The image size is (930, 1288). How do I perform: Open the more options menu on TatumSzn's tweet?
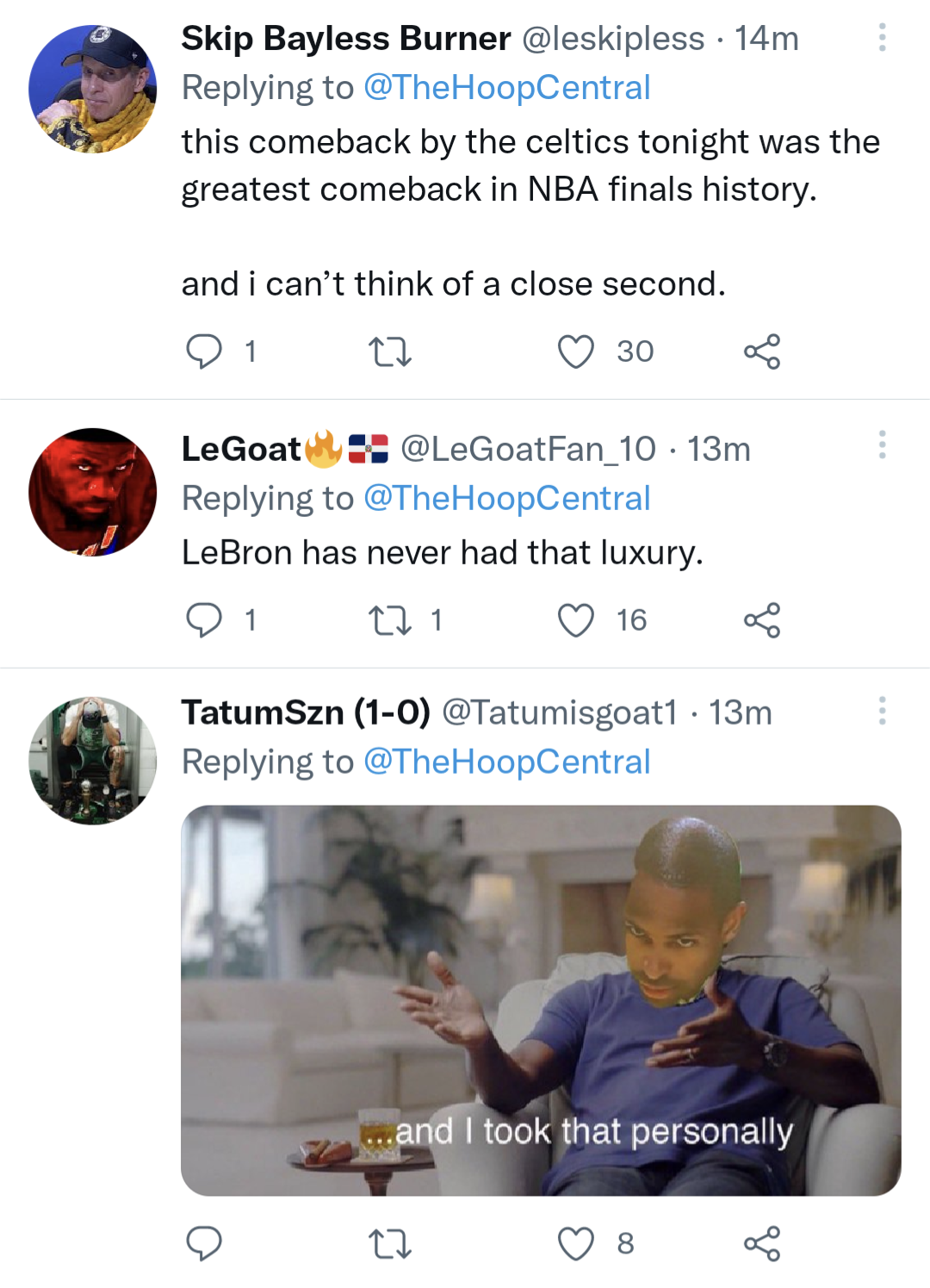click(881, 708)
